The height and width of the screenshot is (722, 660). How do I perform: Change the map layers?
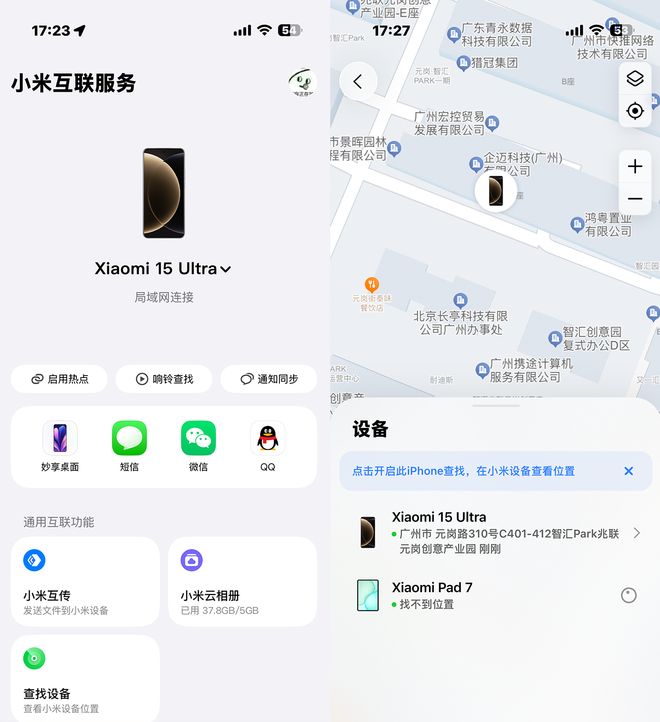click(x=635, y=79)
